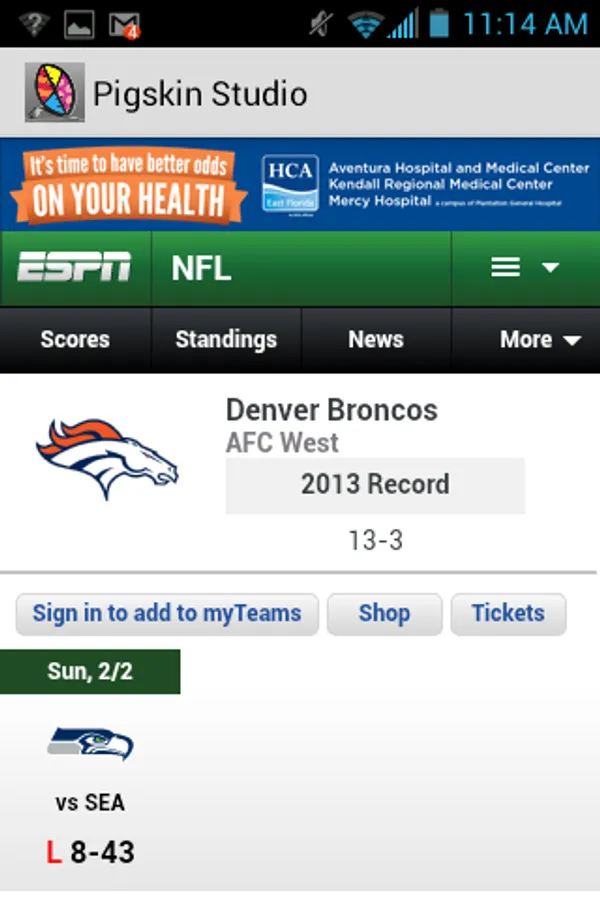The height and width of the screenshot is (900, 600).
Task: Open the HCA health ad banner
Action: (300, 184)
